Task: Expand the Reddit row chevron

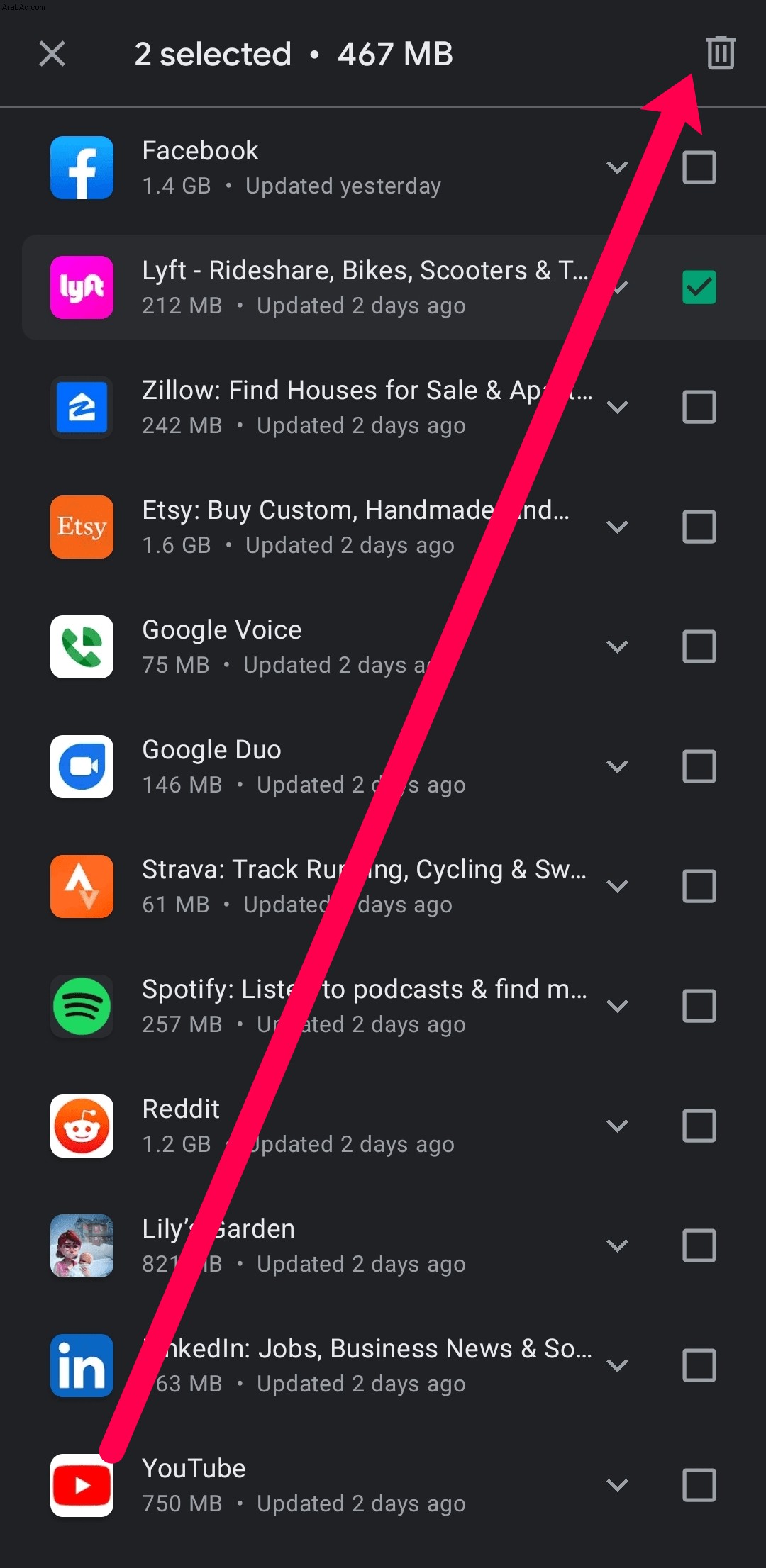Action: pyautogui.click(x=617, y=1126)
